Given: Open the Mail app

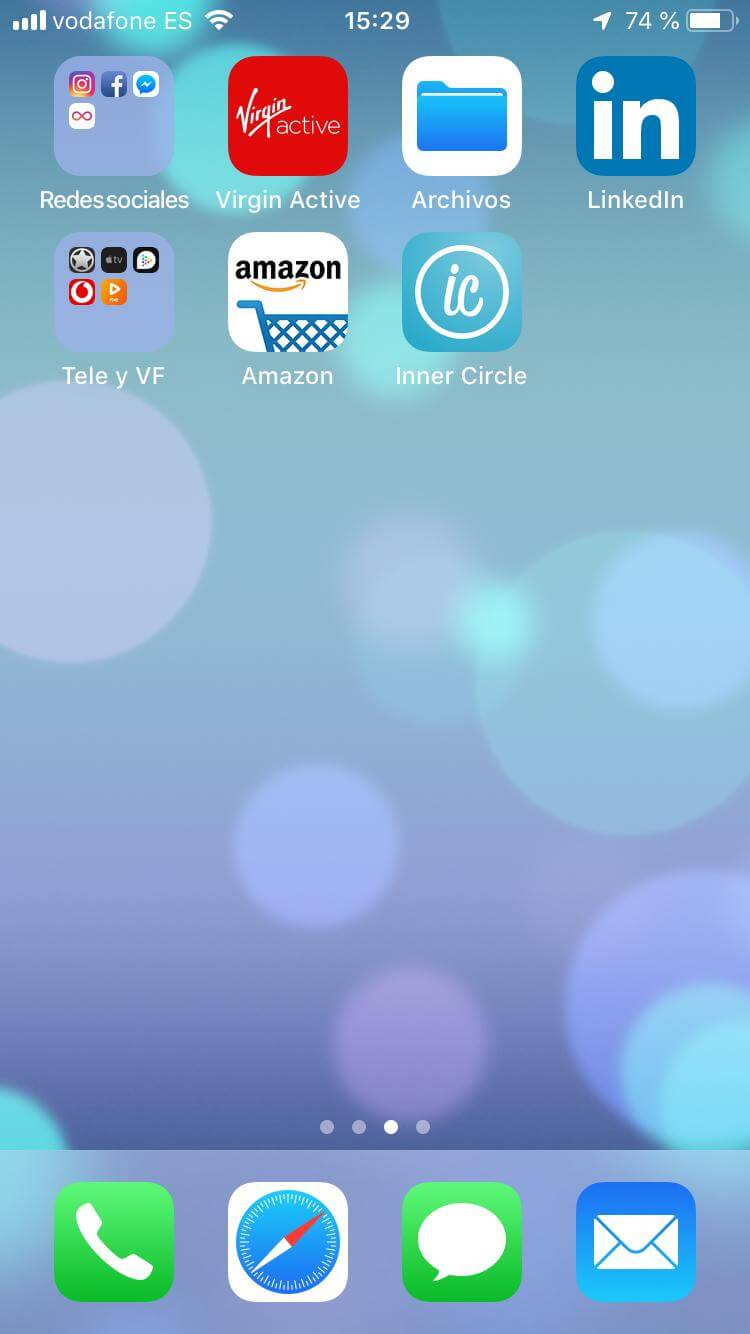Looking at the screenshot, I should [x=635, y=1241].
